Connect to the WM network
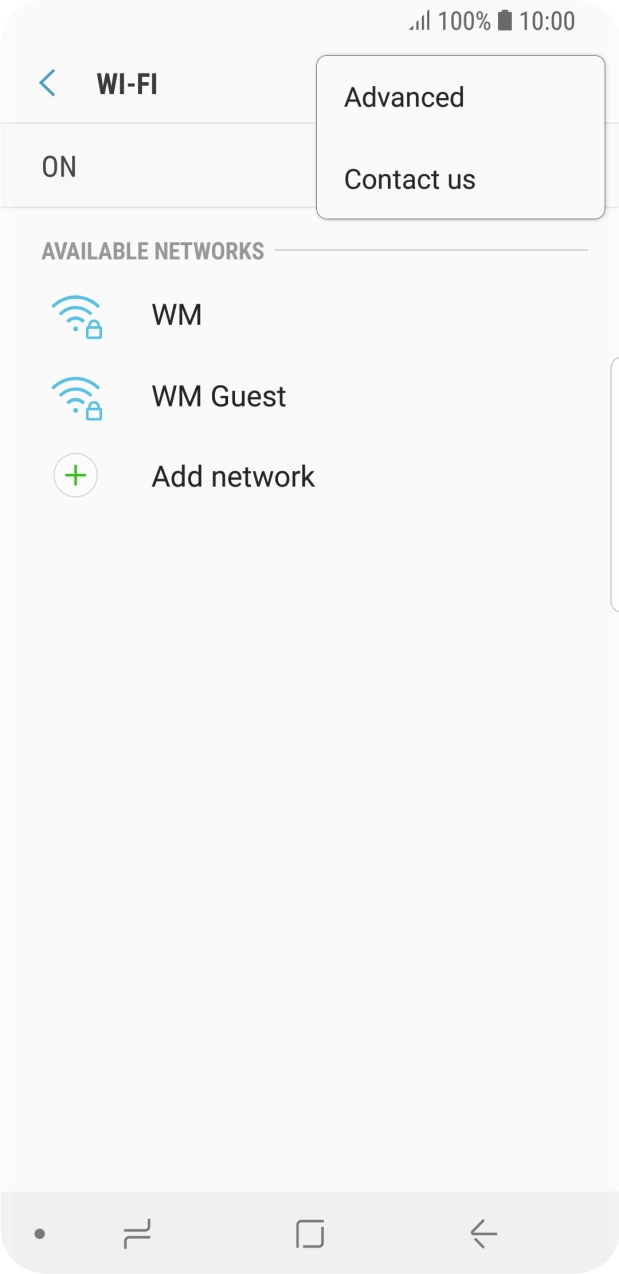The width and height of the screenshot is (619, 1274). tap(177, 315)
